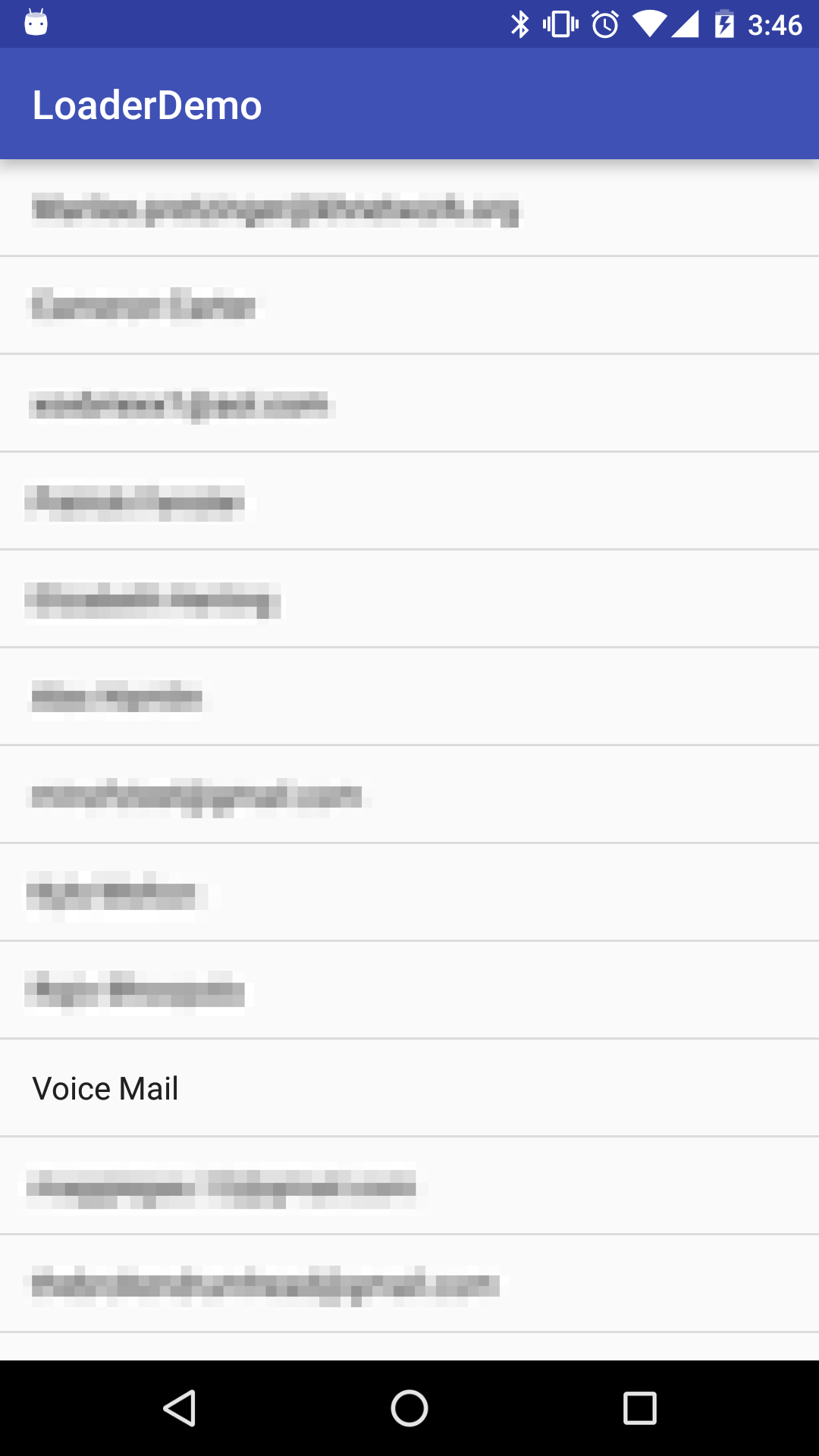819x1456 pixels.
Task: Open the recent apps overview
Action: [x=639, y=1409]
